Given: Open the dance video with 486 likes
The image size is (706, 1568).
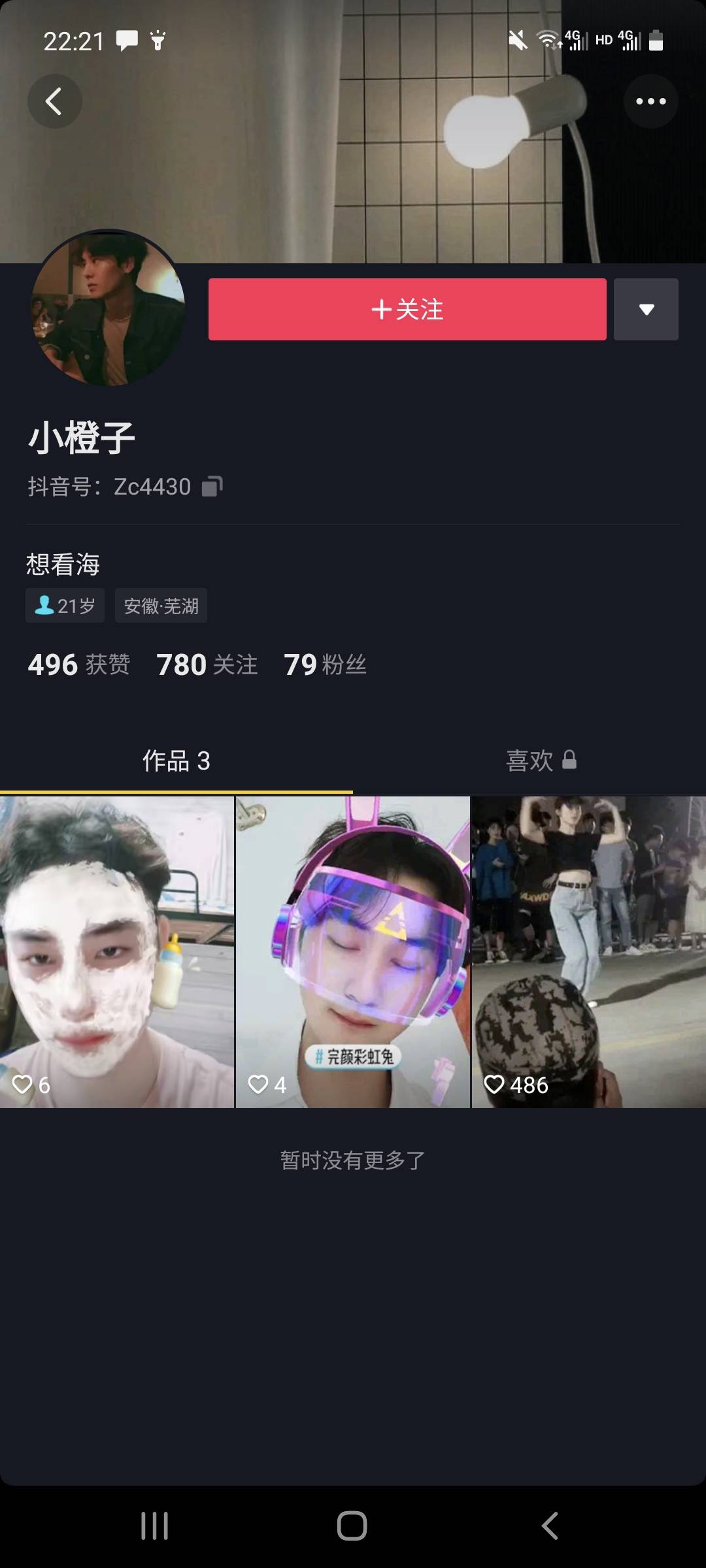Looking at the screenshot, I should point(589,951).
